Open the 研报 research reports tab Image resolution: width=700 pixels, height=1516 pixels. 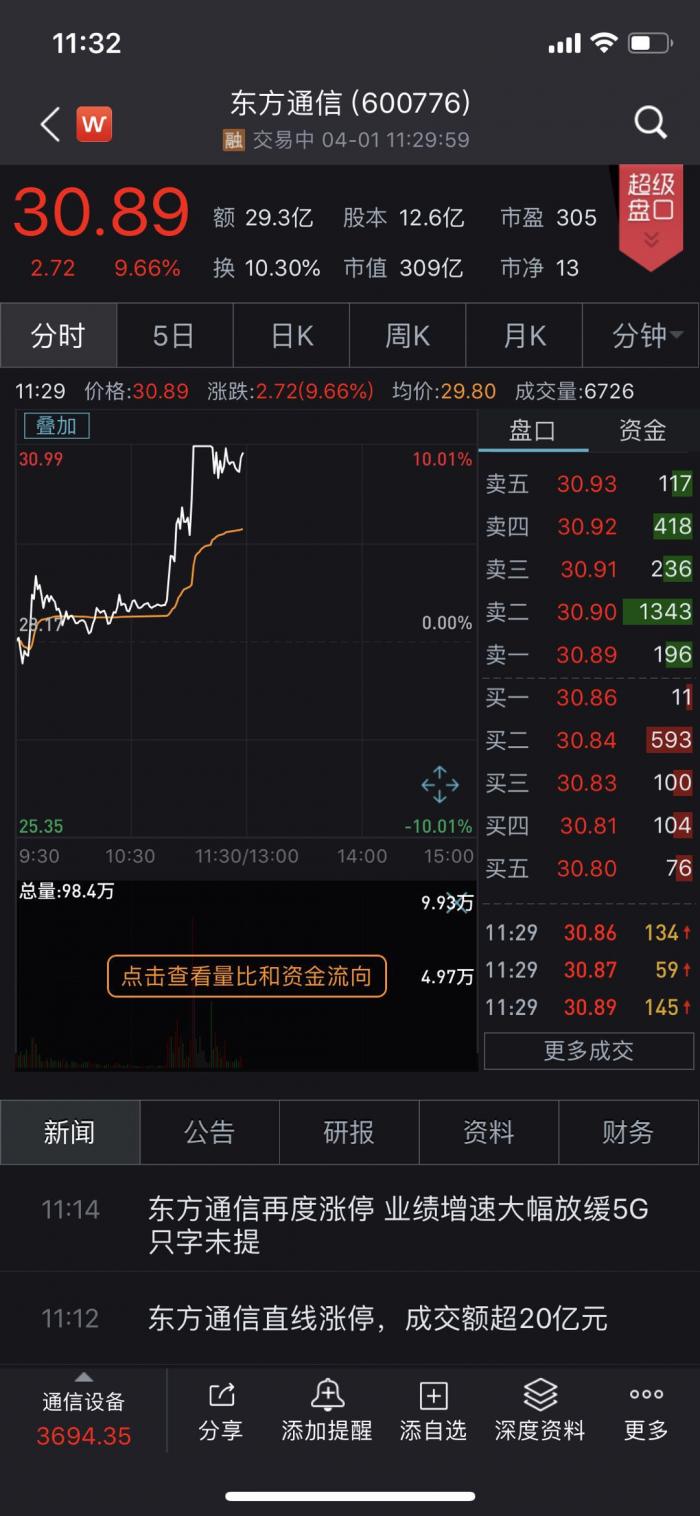pos(349,1132)
